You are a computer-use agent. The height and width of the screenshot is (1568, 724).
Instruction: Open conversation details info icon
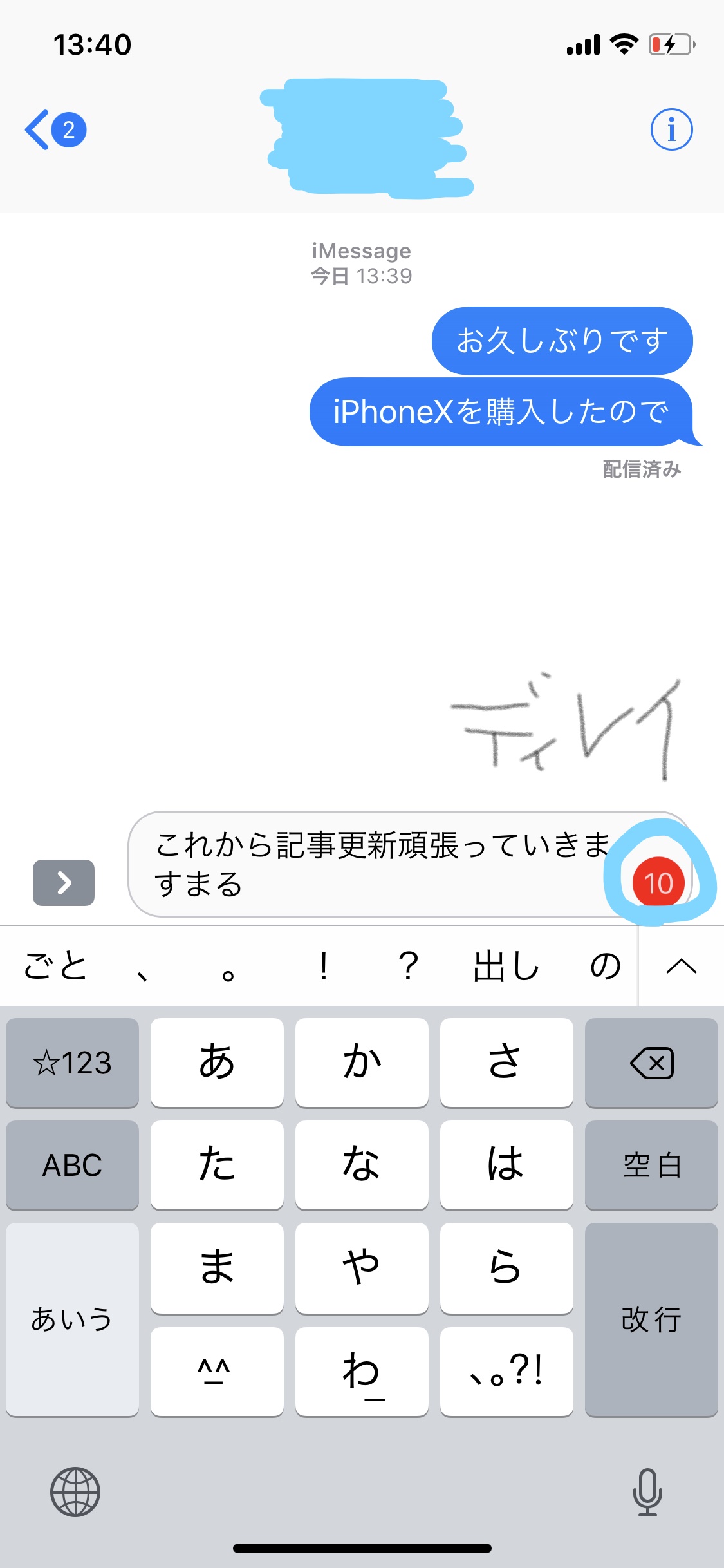click(x=671, y=129)
